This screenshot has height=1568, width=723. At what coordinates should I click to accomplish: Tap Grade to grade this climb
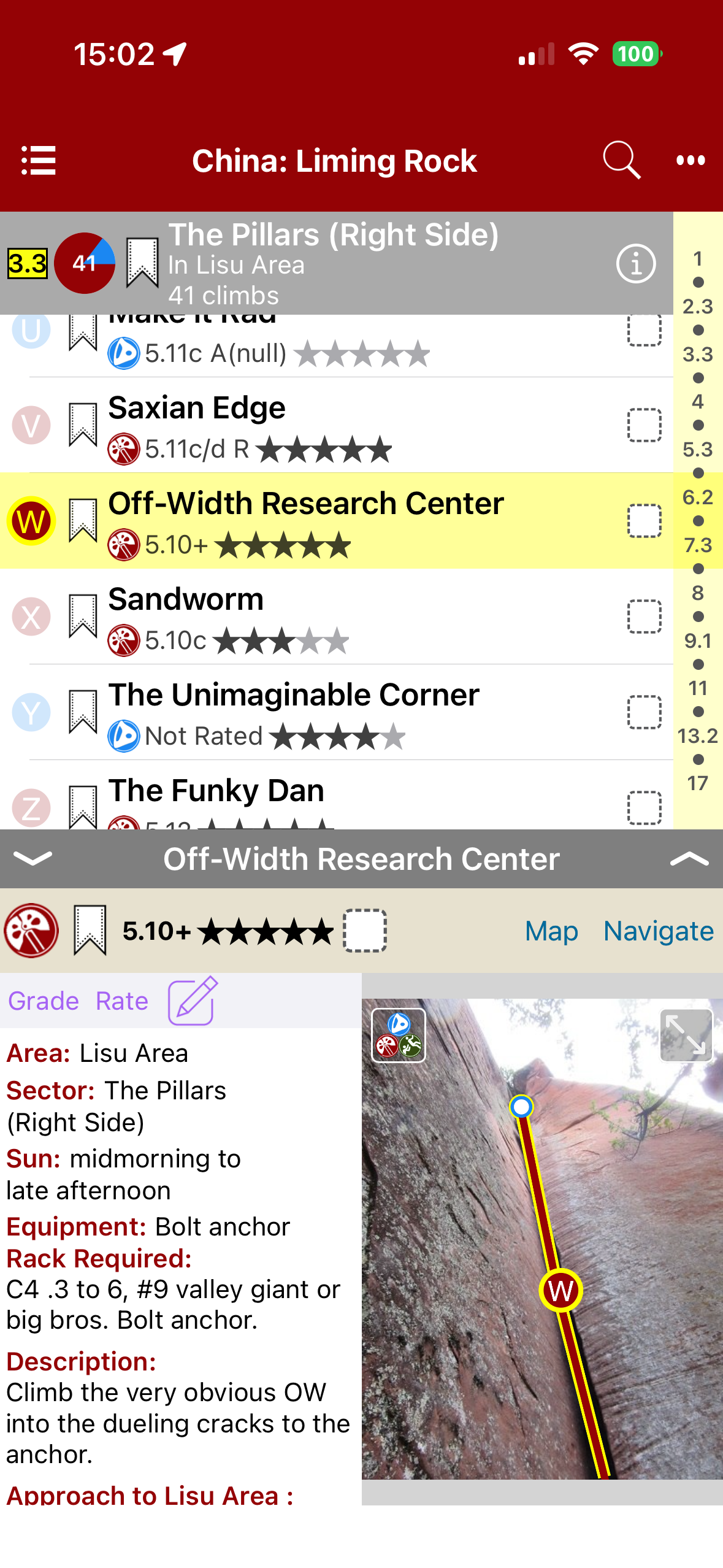44,1001
